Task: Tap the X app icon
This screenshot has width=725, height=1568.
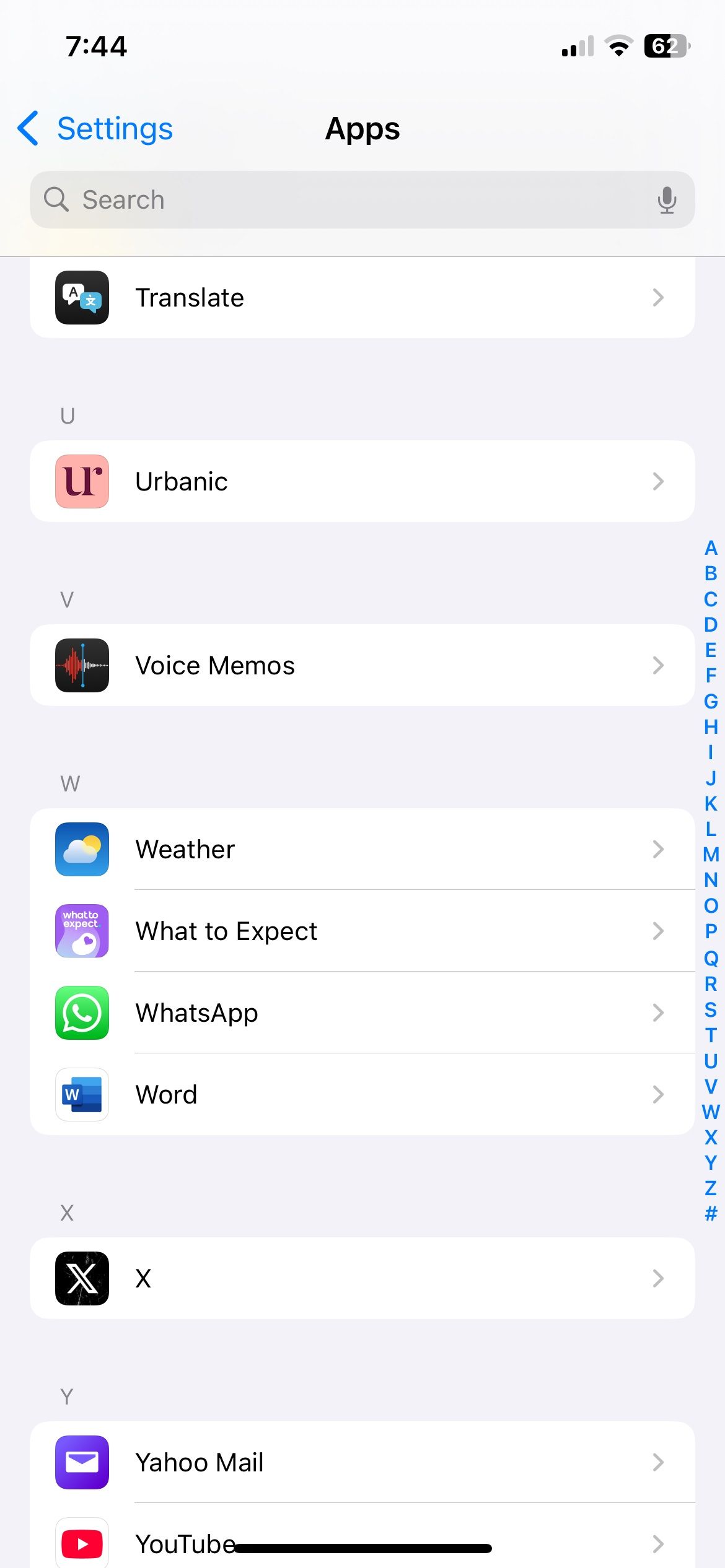Action: click(81, 1278)
